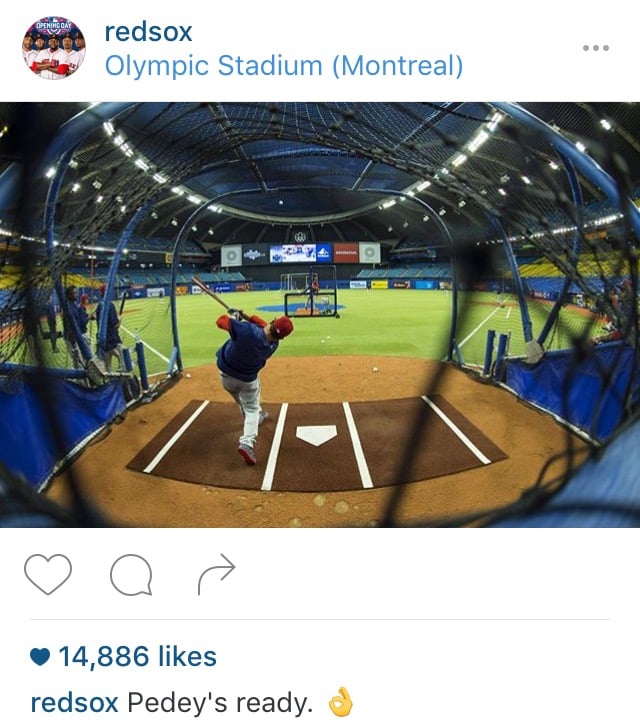
Task: Open the three-dot options menu
Action: (595, 48)
